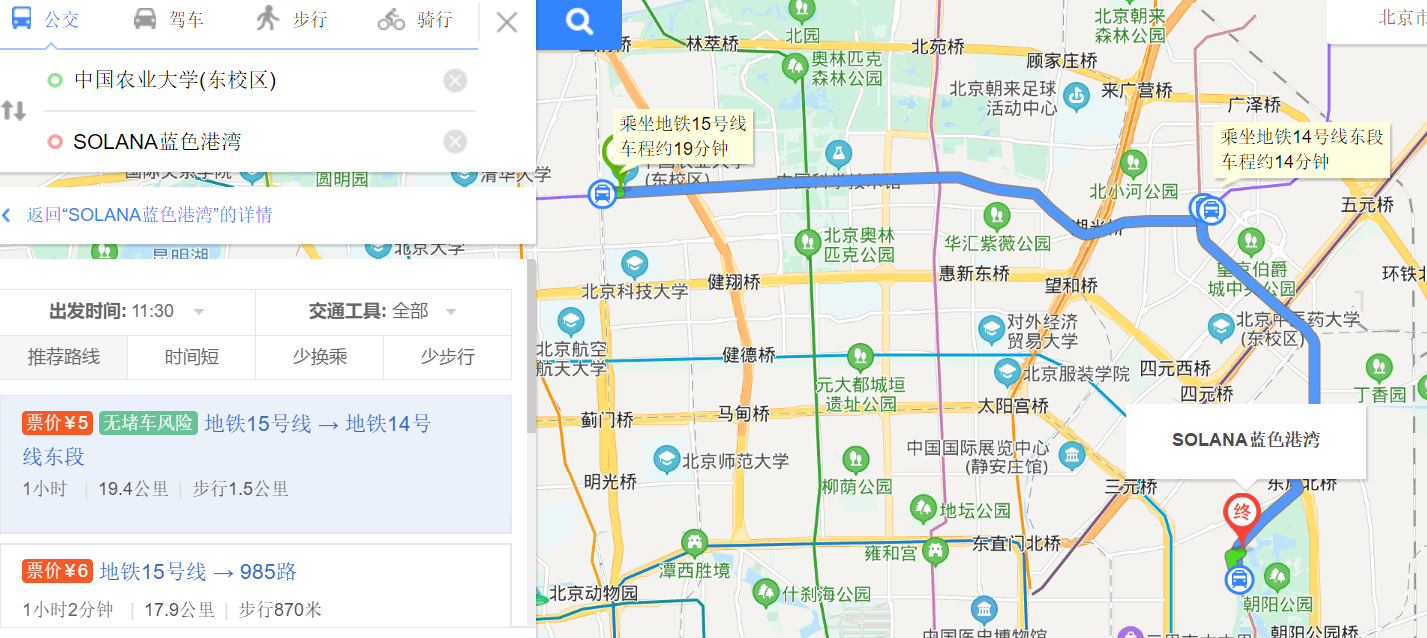Swap start and destination points

coord(14,111)
